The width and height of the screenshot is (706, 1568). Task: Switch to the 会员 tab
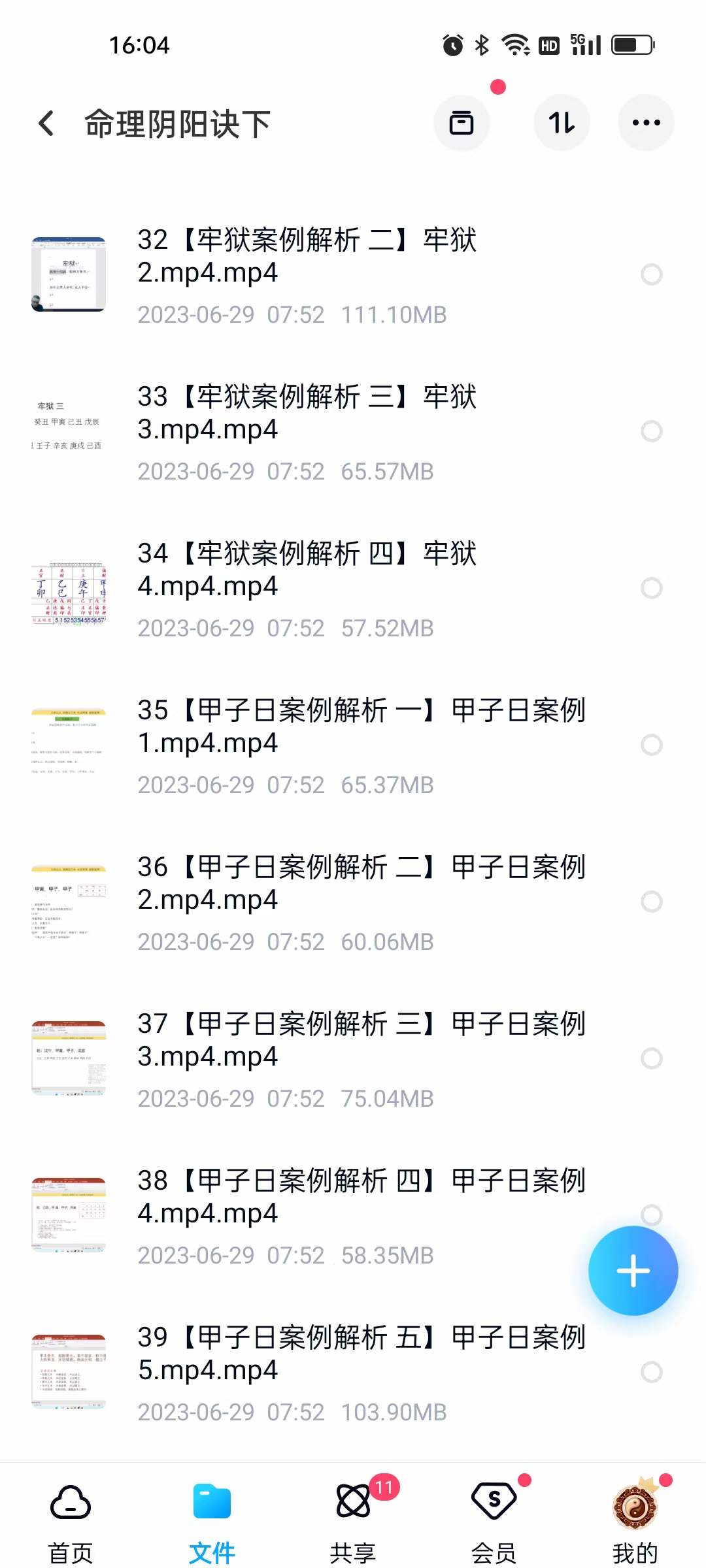(x=494, y=1522)
